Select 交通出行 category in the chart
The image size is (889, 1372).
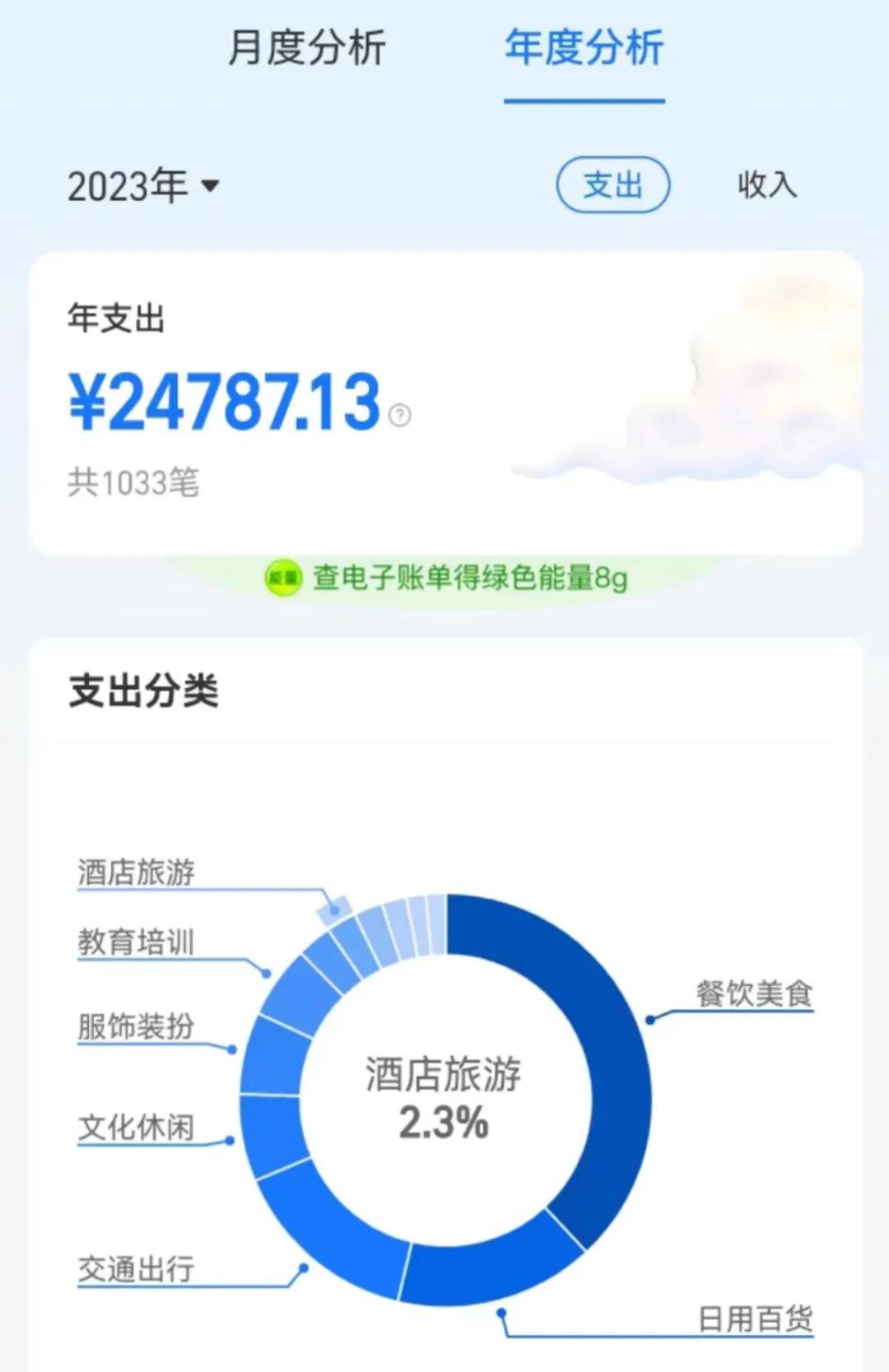[x=136, y=1269]
